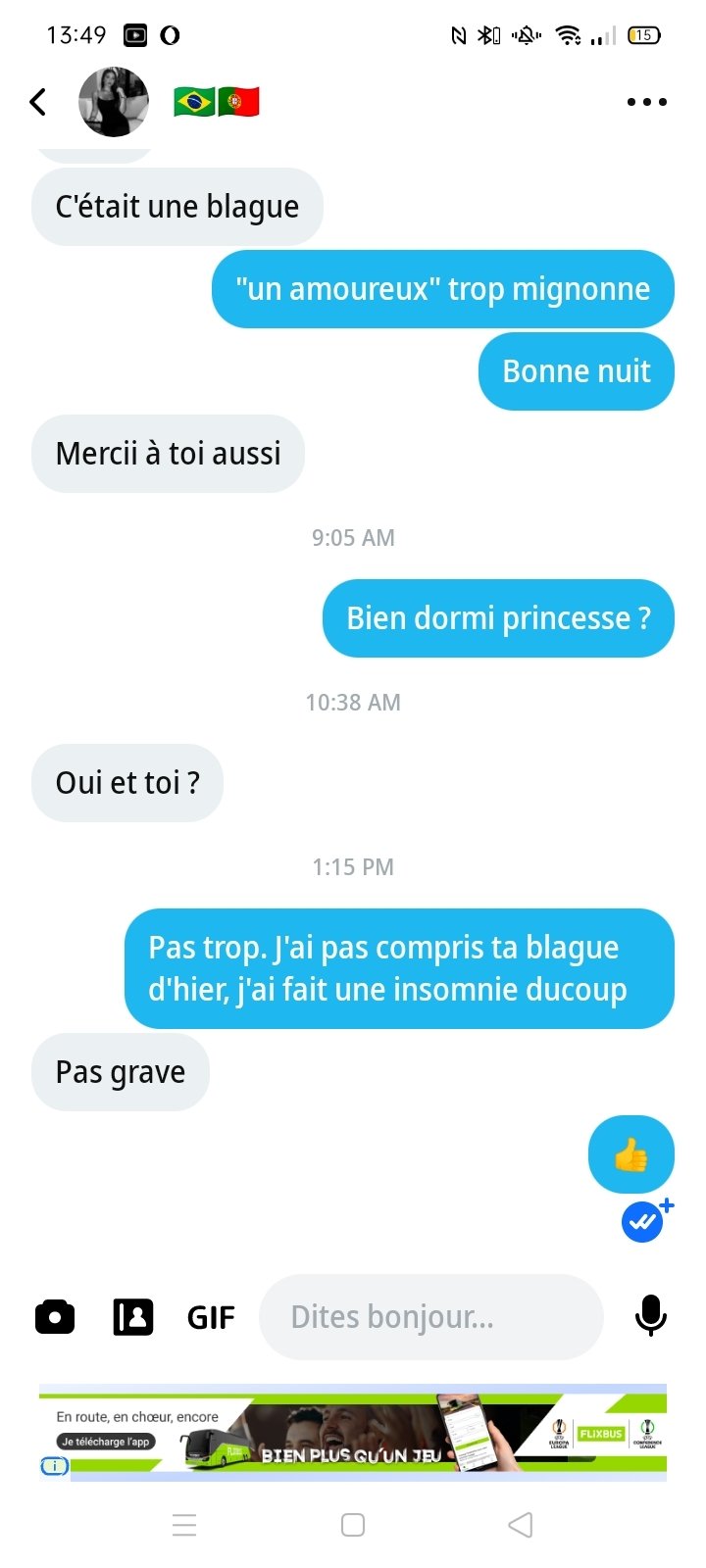The height and width of the screenshot is (1568, 706).
Task: Open the camera to send a photo
Action: click(x=55, y=1317)
